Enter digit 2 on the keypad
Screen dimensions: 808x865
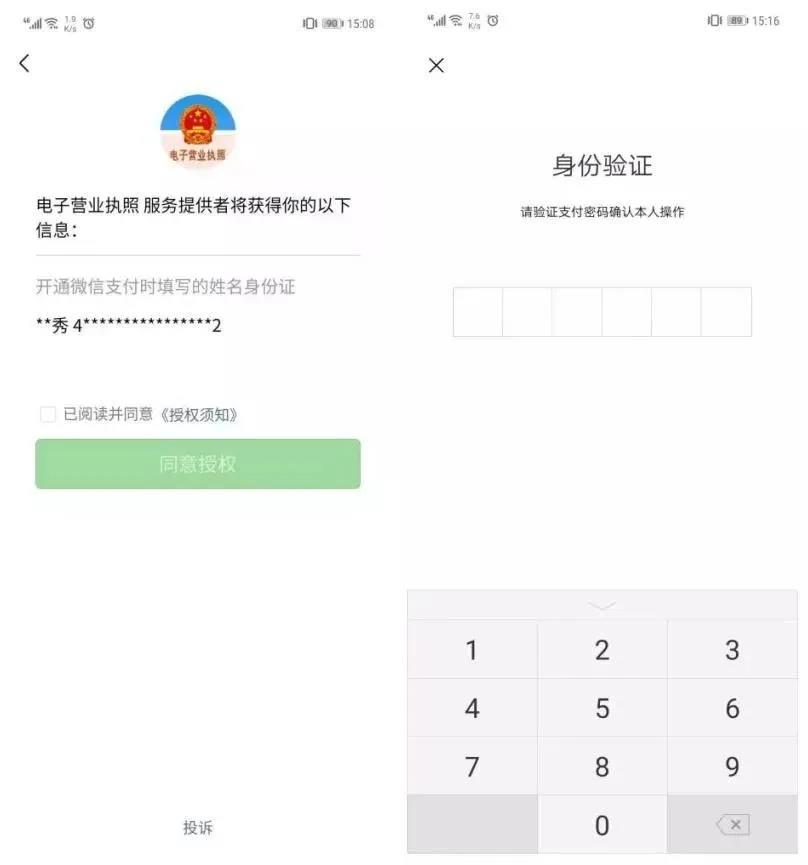coord(602,650)
